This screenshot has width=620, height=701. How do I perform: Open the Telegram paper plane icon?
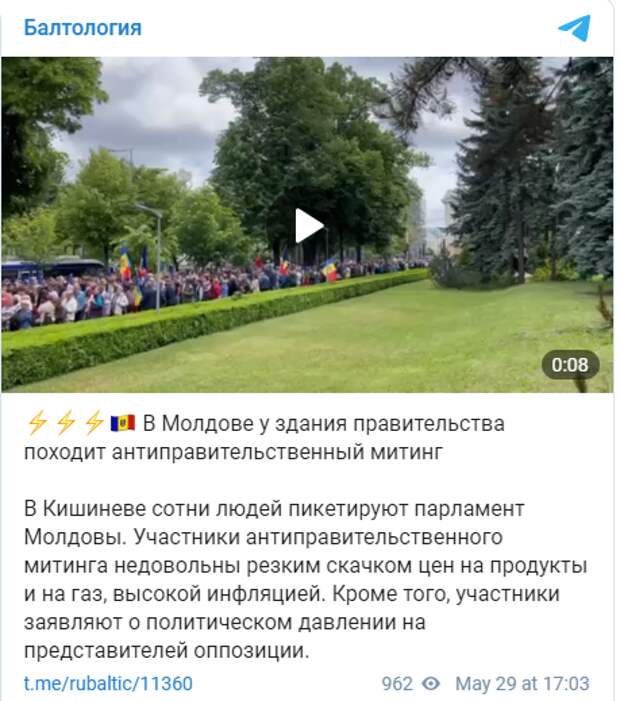point(574,28)
